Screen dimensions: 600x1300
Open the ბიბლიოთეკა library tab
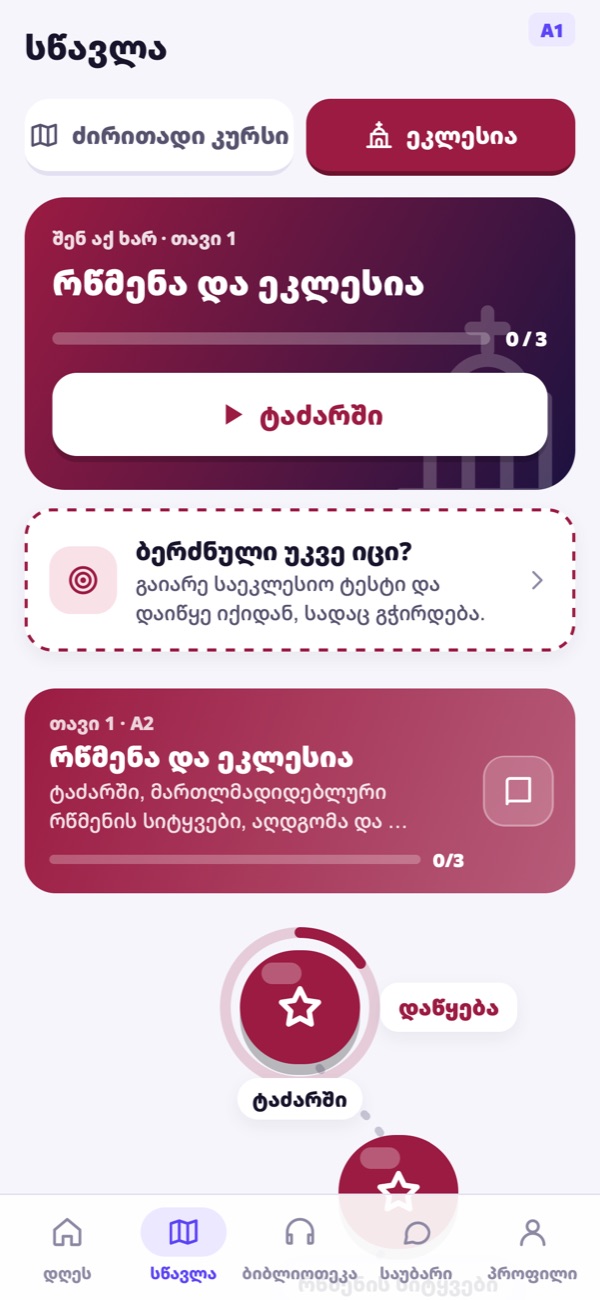[x=299, y=1247]
